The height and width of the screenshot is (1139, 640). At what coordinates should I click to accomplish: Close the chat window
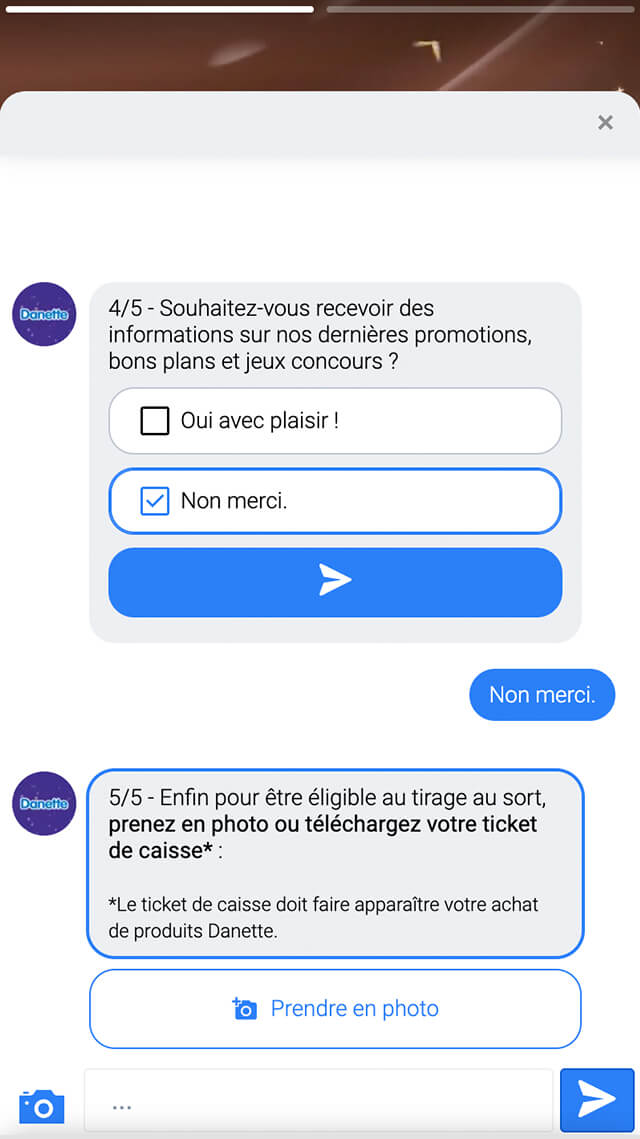pyautogui.click(x=605, y=122)
